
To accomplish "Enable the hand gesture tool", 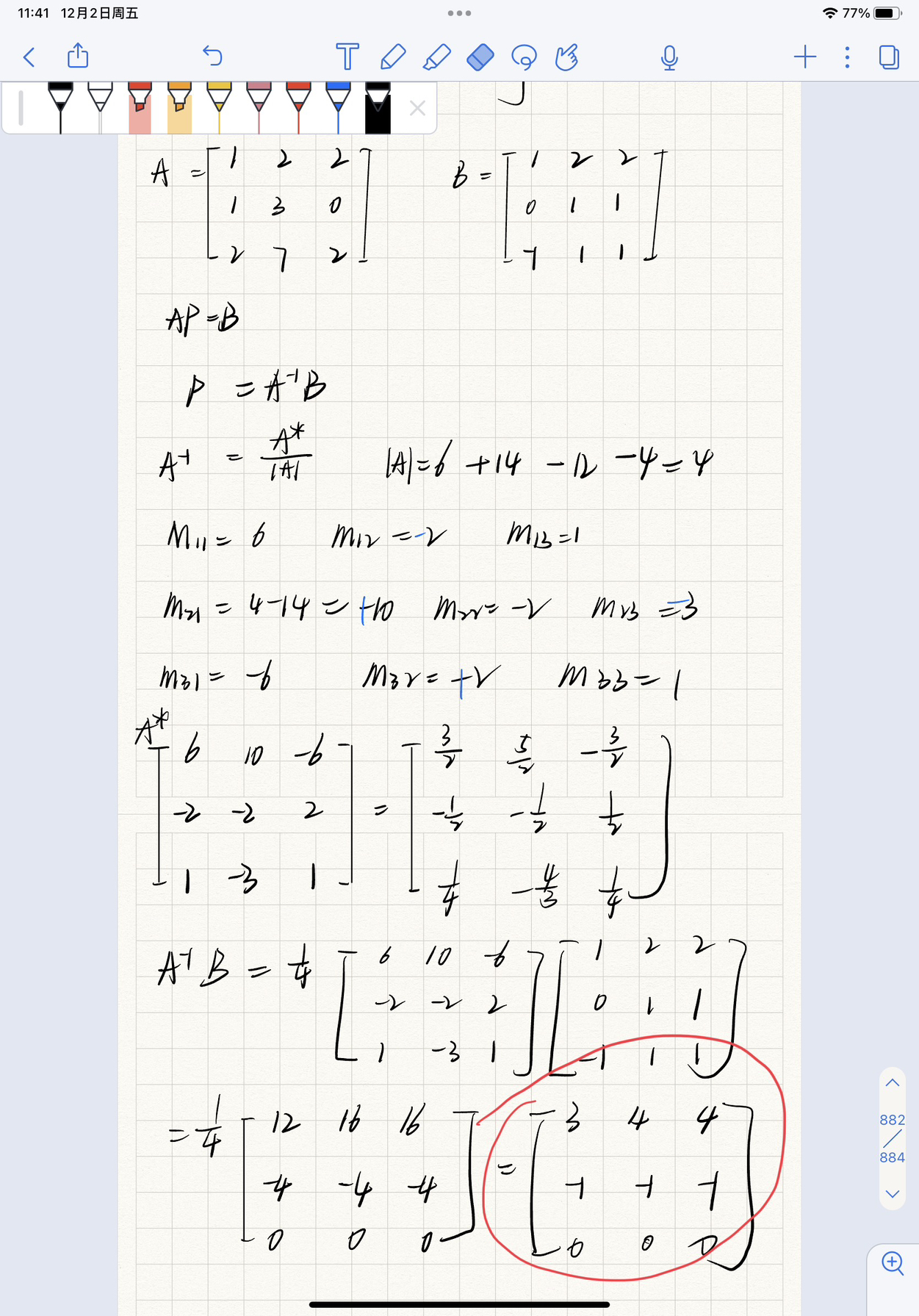I will coord(566,57).
